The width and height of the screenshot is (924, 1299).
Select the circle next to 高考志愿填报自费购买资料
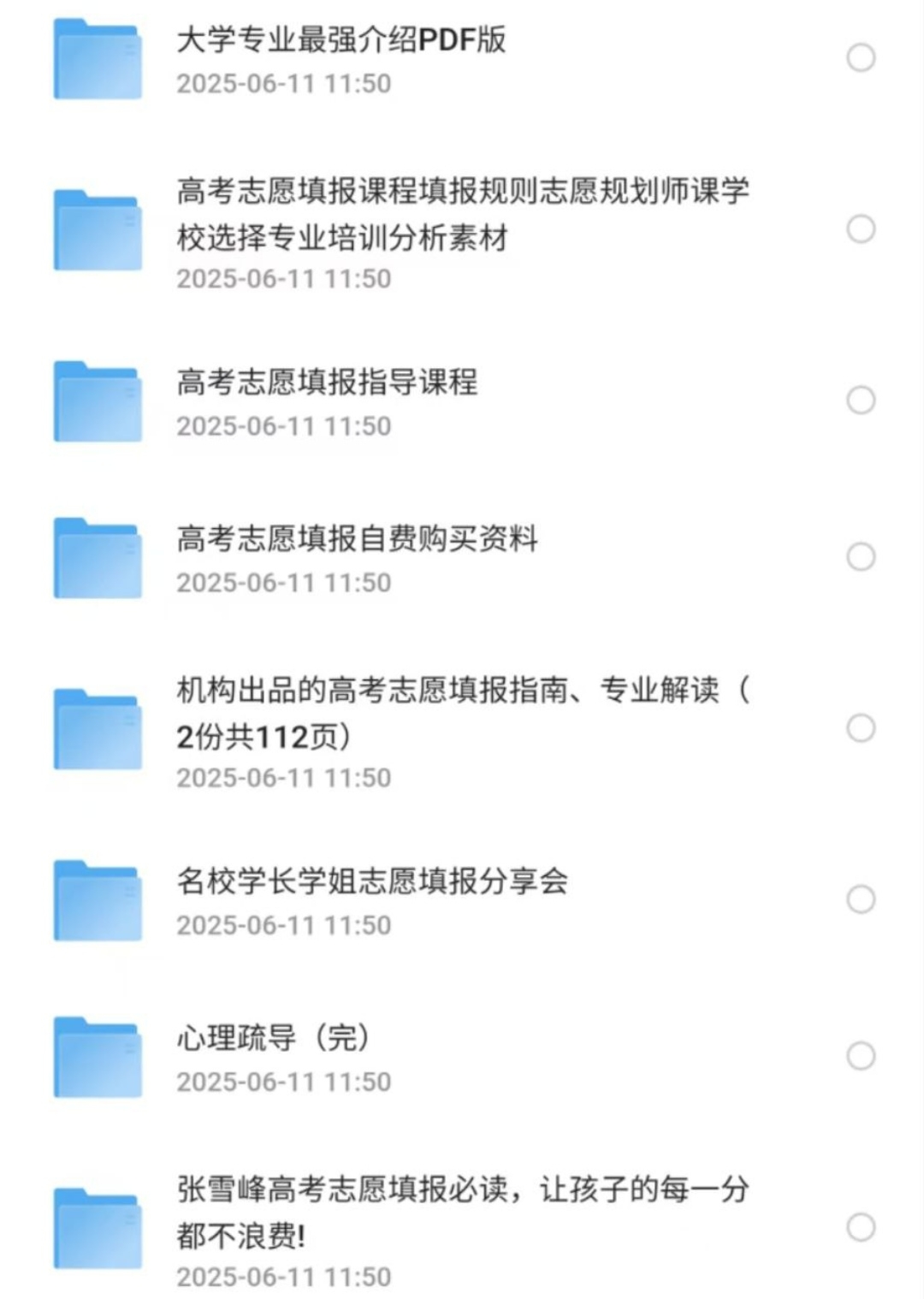point(858,556)
